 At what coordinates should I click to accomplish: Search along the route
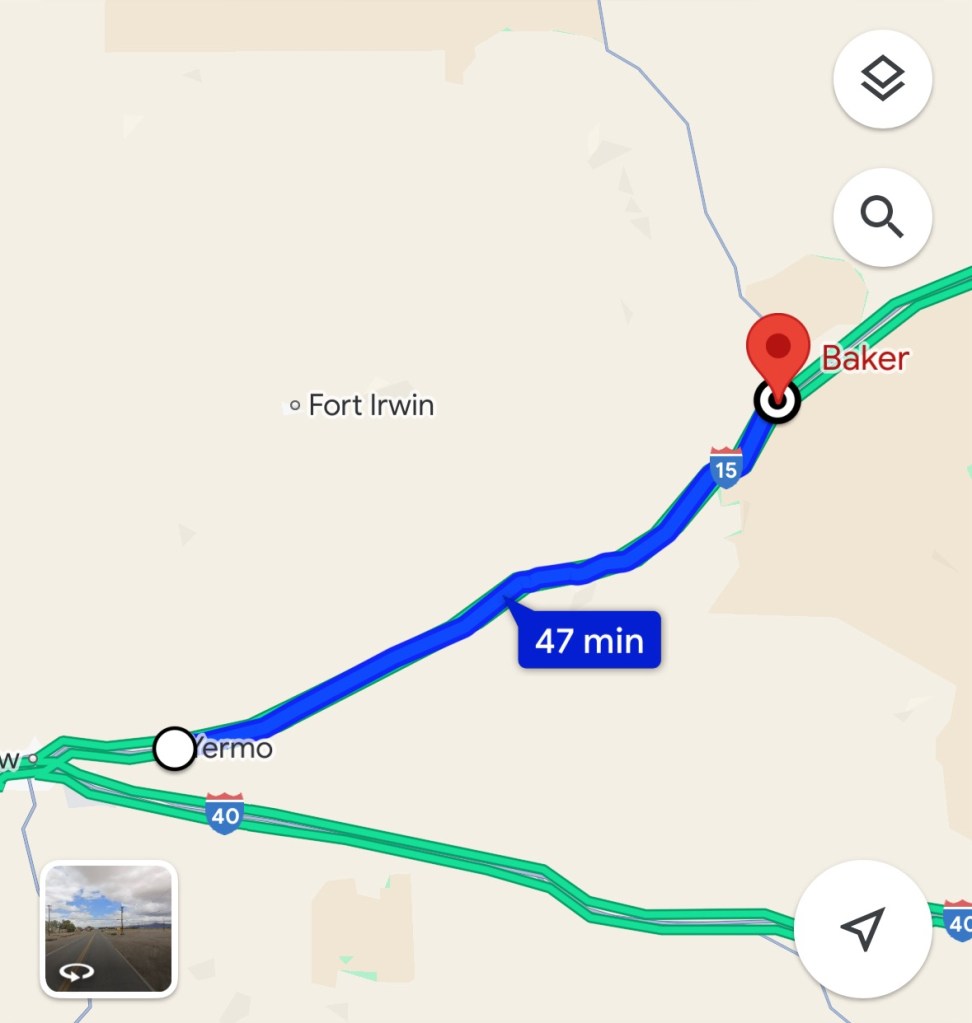pyautogui.click(x=882, y=216)
